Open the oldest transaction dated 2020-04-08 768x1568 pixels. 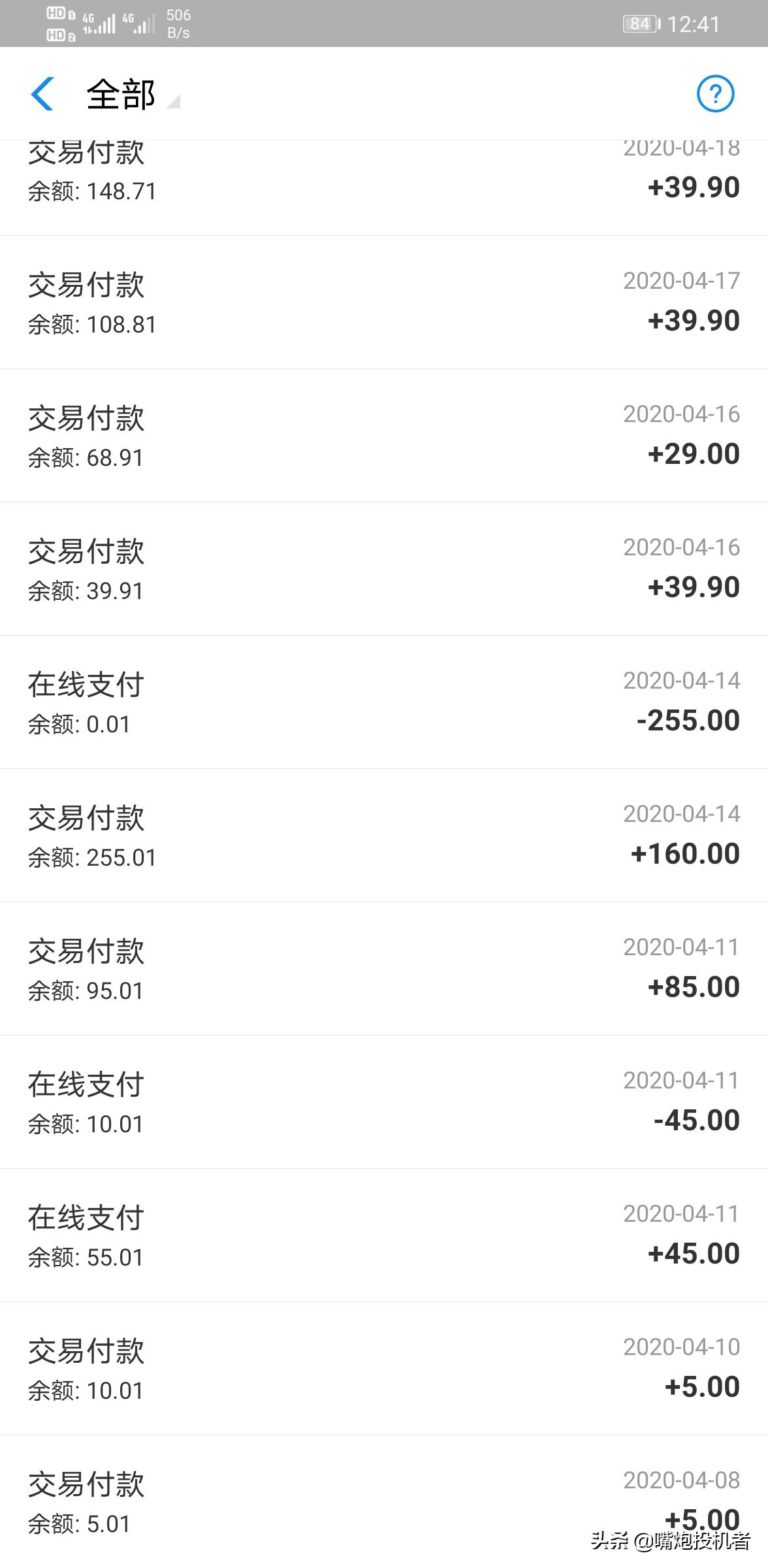[384, 1496]
